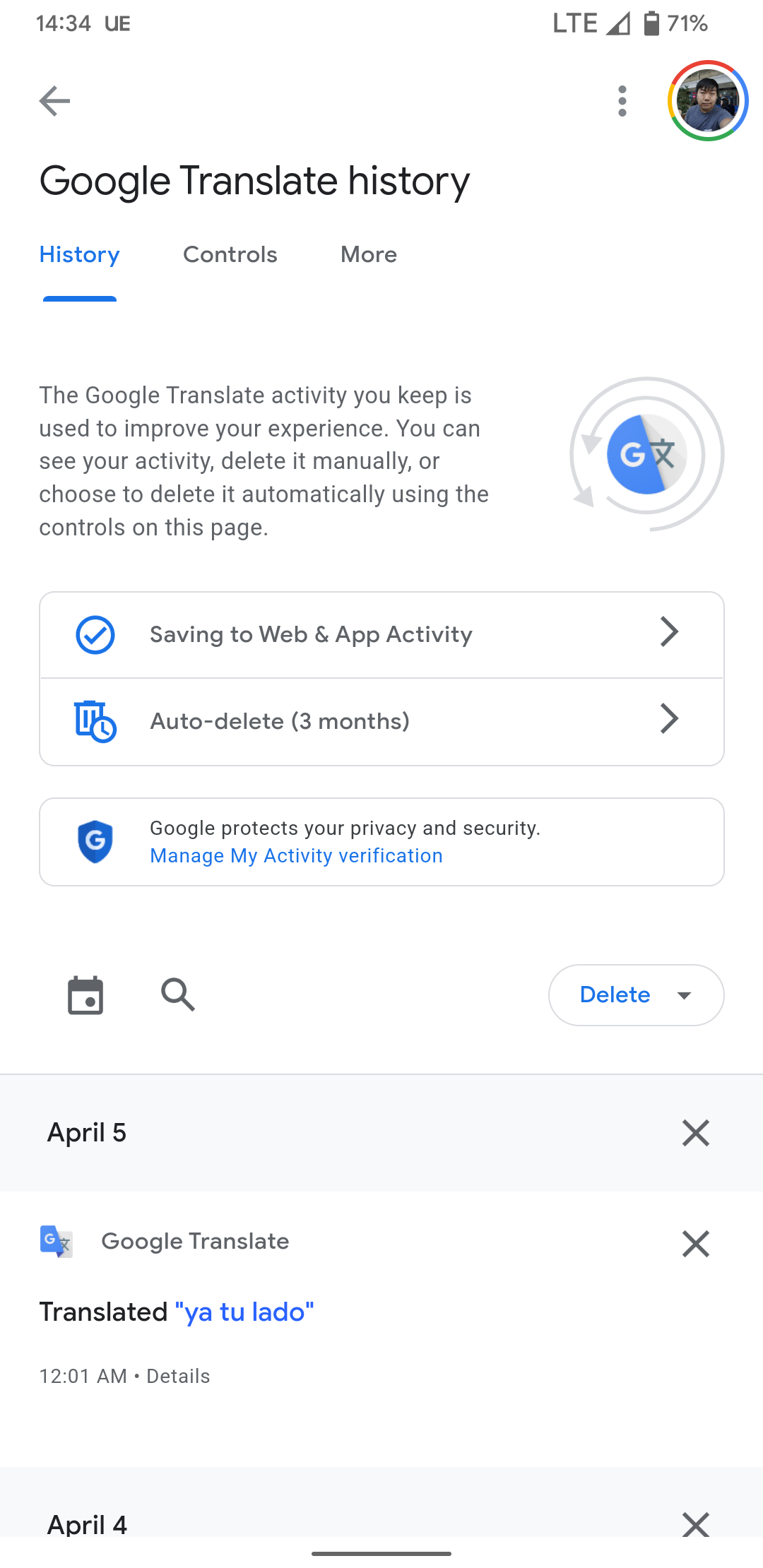Image resolution: width=763 pixels, height=1568 pixels.
Task: Search your Translate activity
Action: (x=178, y=995)
